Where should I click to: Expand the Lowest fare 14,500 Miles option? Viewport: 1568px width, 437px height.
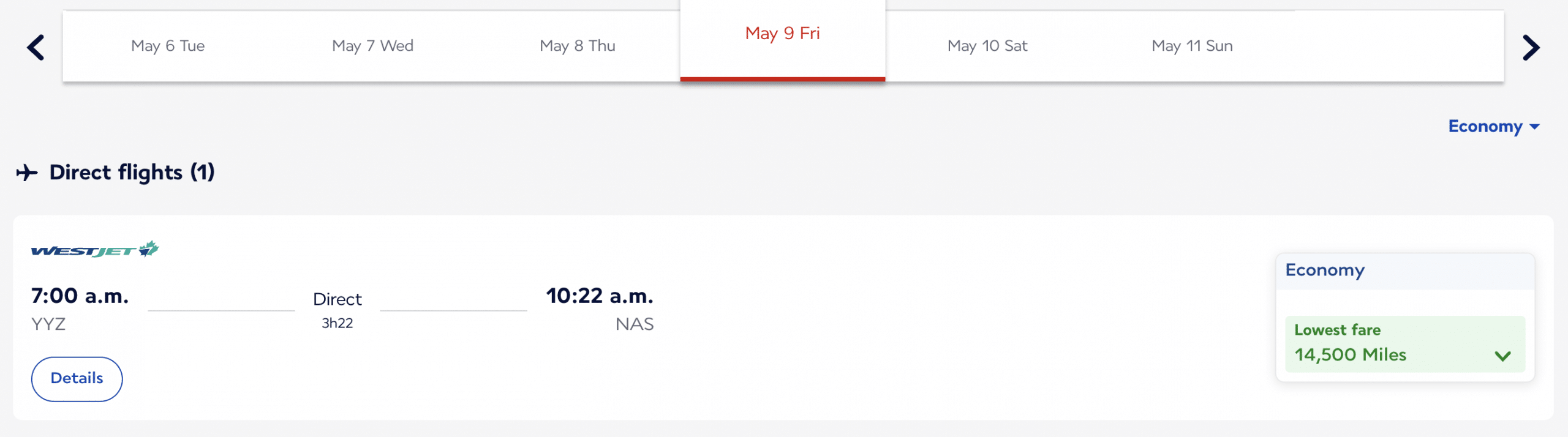click(x=1404, y=344)
